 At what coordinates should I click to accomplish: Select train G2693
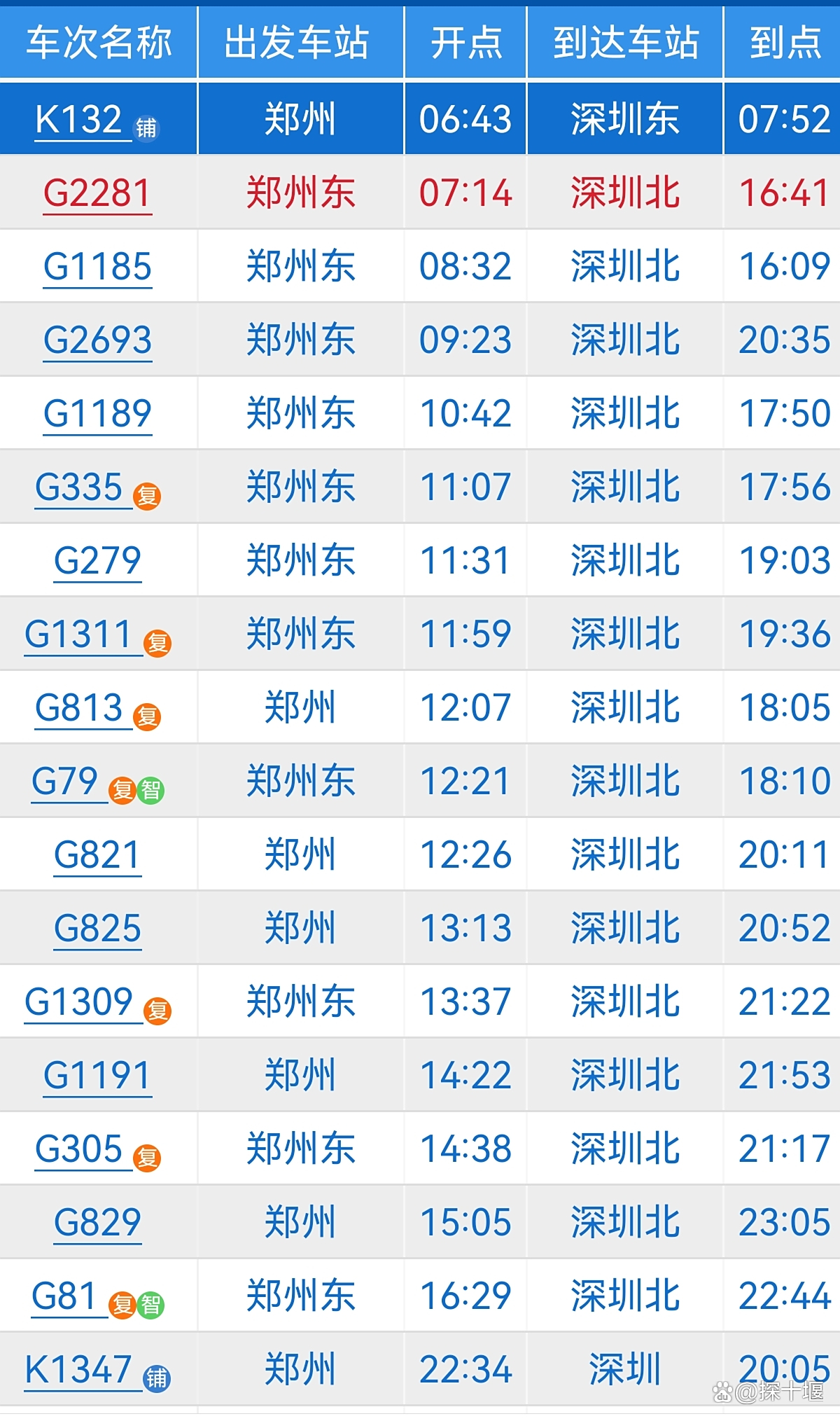click(97, 340)
